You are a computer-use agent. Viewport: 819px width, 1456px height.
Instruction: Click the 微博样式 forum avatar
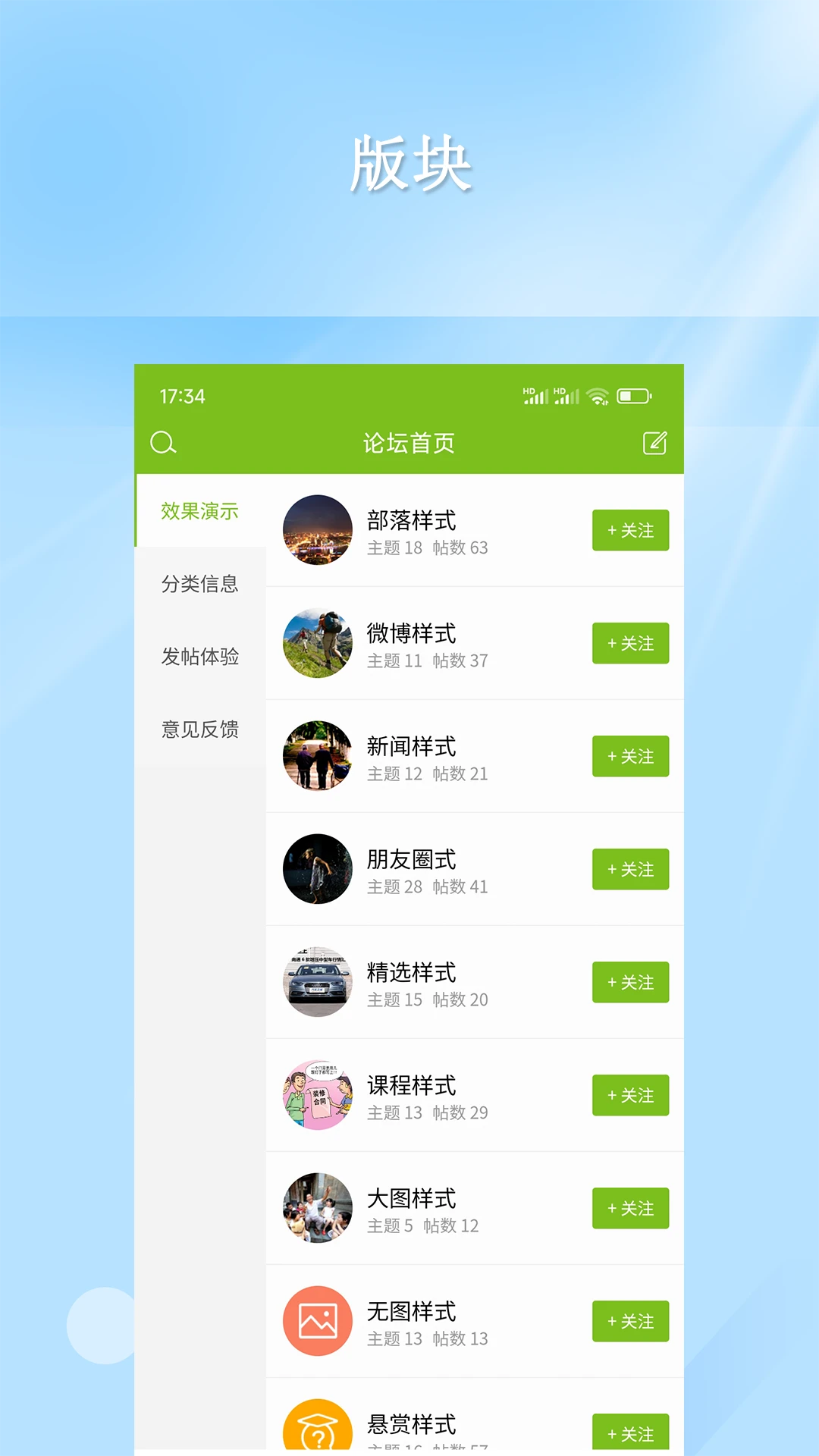pos(317,643)
